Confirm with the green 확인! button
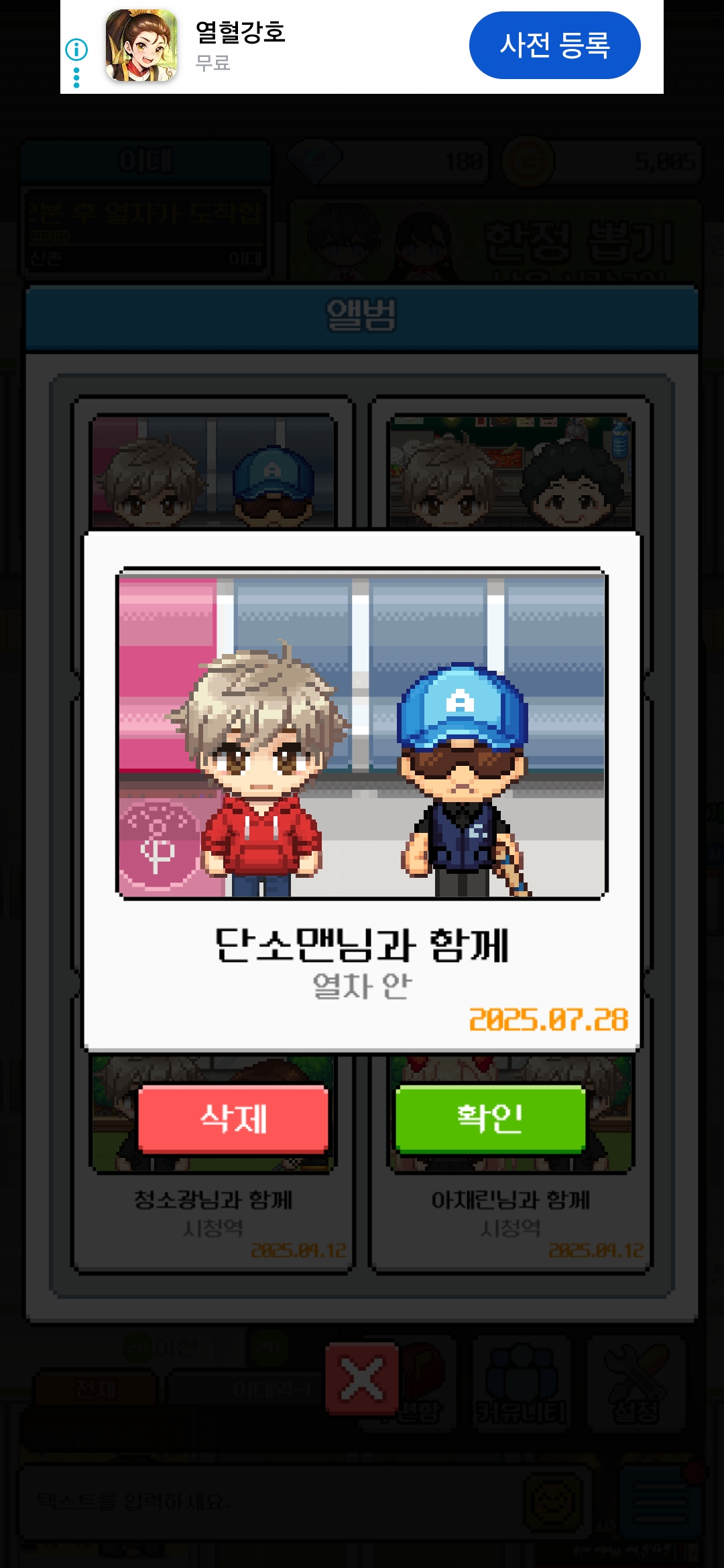 pos(490,1118)
